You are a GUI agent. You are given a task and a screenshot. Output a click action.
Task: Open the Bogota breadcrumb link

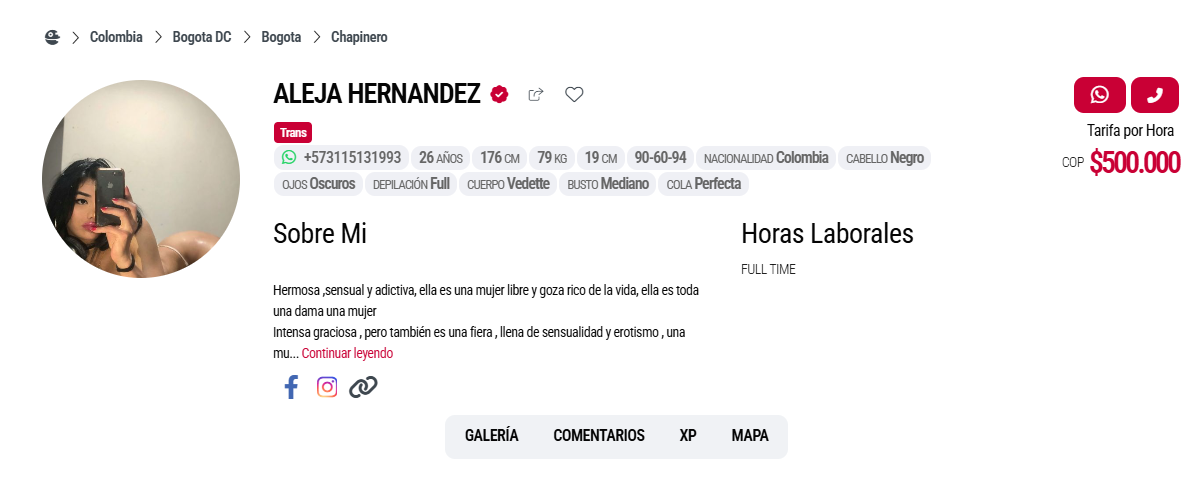point(281,37)
